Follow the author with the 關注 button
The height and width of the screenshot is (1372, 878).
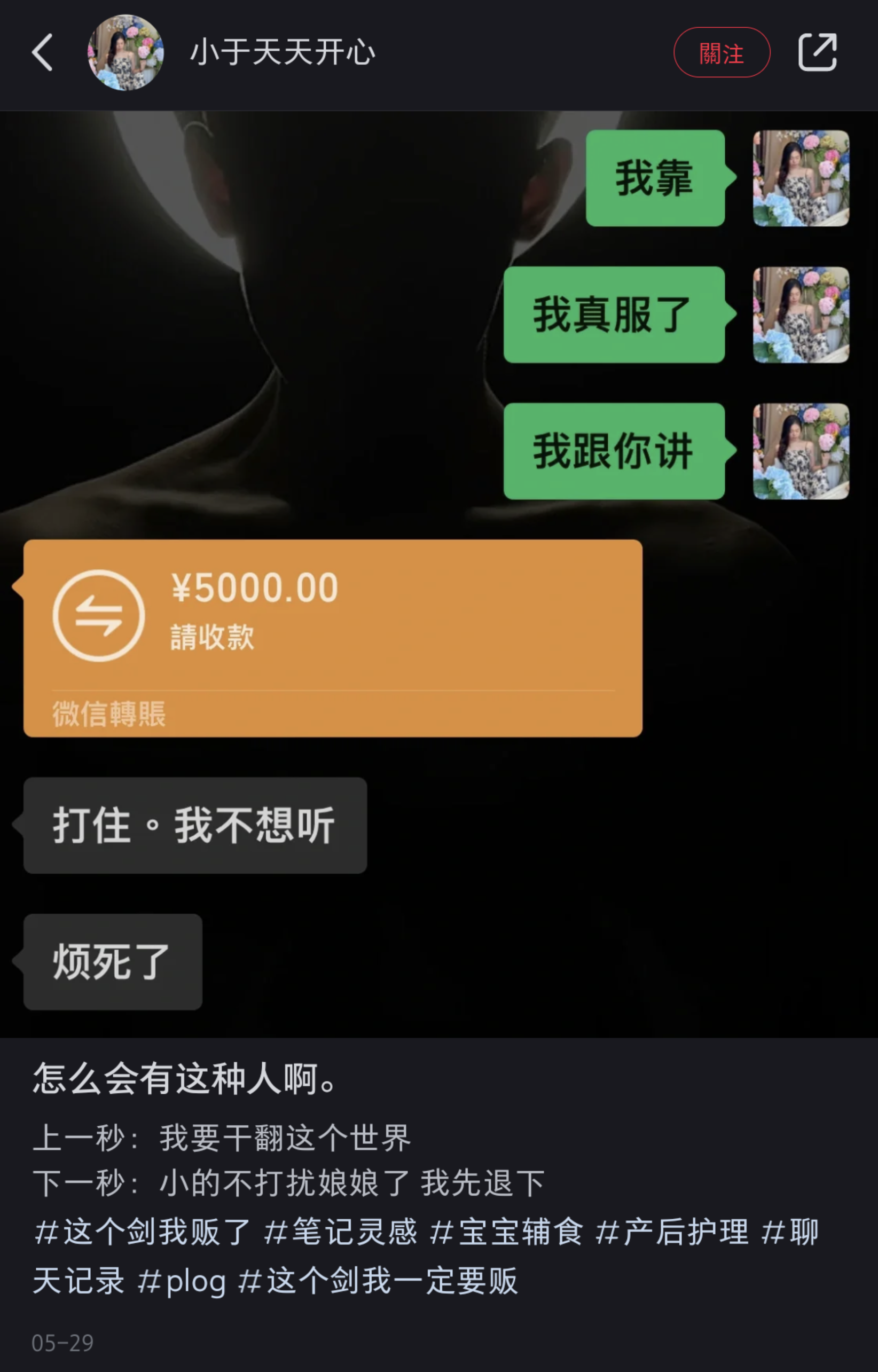(721, 52)
